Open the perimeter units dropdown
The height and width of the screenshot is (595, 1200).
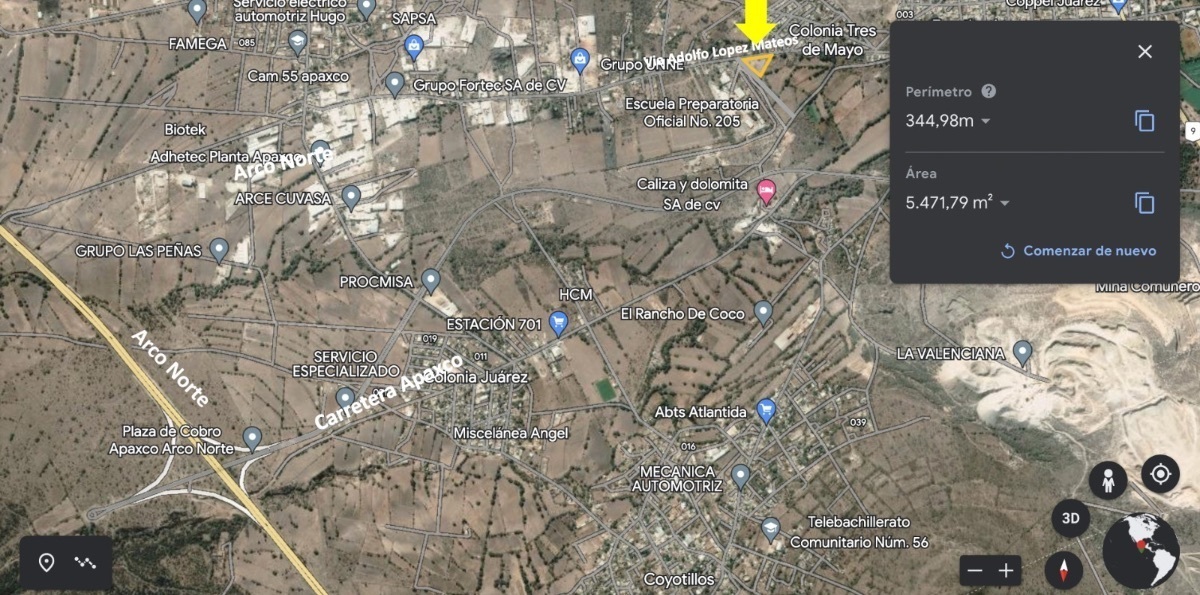click(986, 121)
